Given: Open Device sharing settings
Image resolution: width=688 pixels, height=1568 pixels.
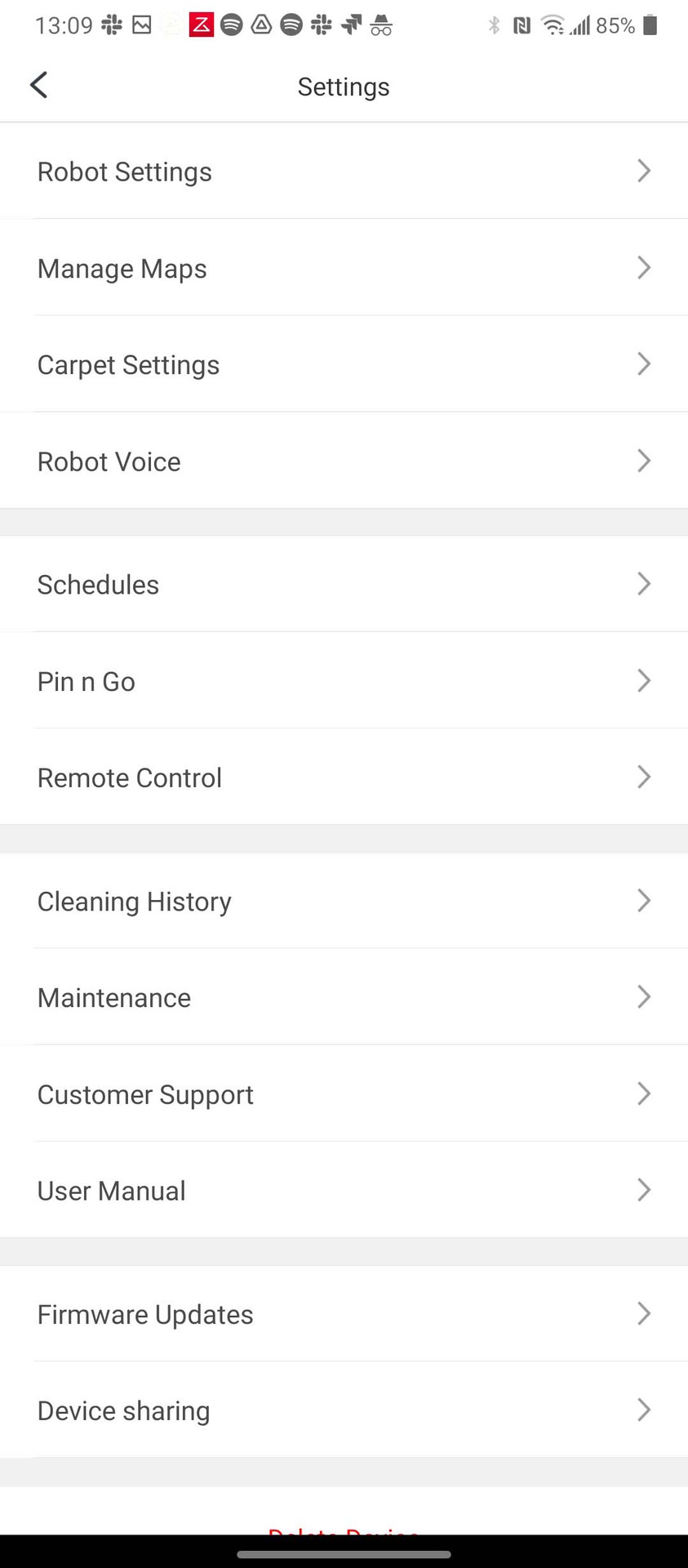Looking at the screenshot, I should [x=343, y=1410].
